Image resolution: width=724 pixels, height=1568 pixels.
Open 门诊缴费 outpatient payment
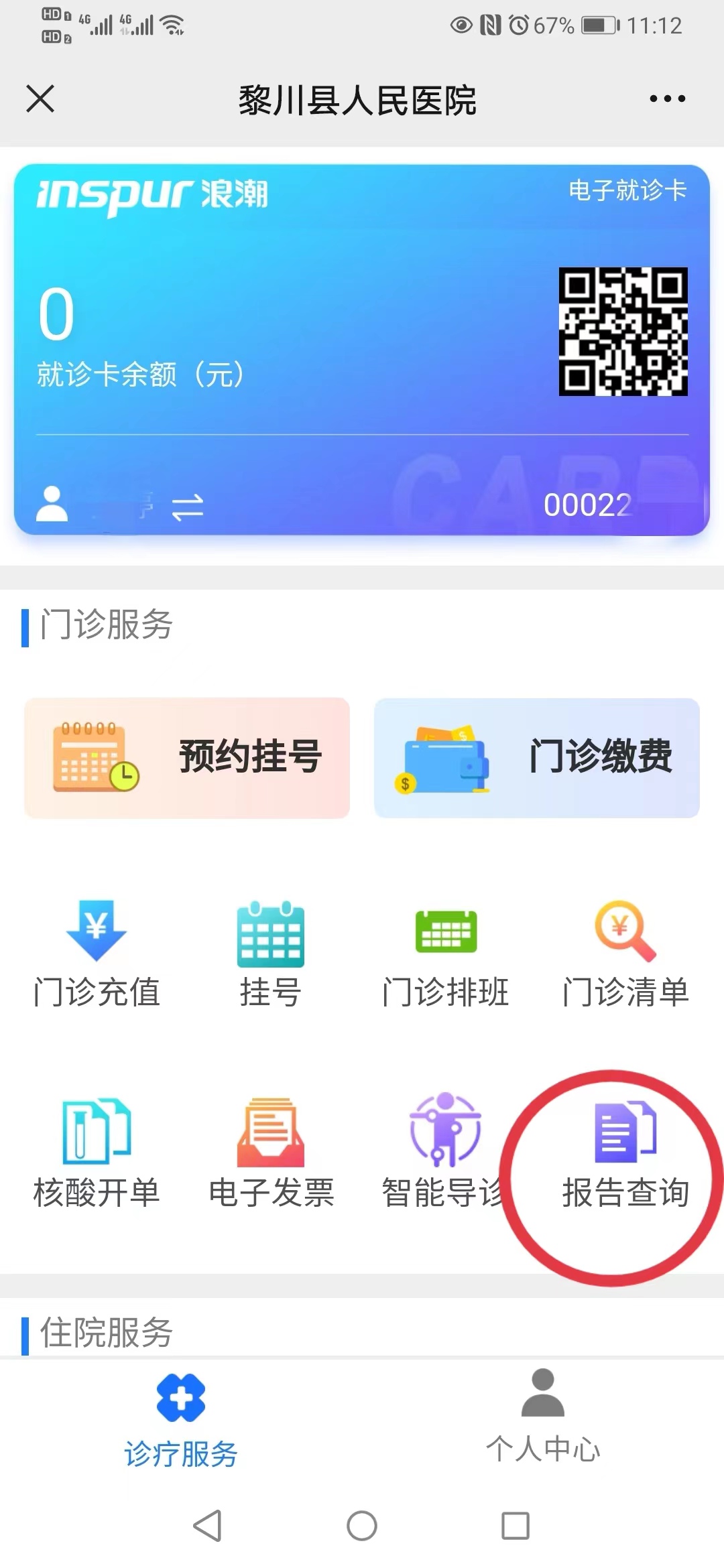click(x=536, y=758)
